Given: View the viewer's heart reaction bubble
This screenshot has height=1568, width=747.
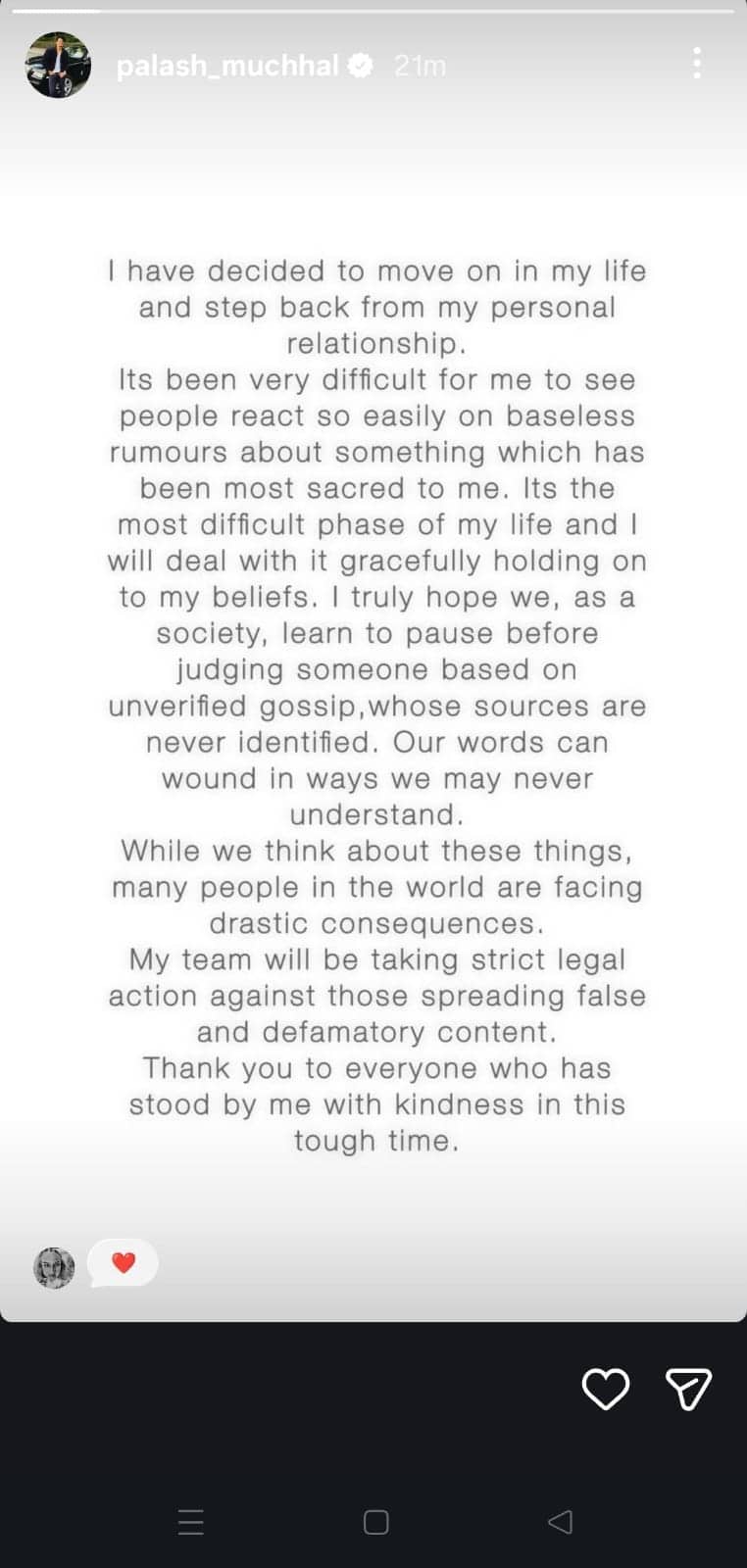Looking at the screenshot, I should coord(123,1263).
